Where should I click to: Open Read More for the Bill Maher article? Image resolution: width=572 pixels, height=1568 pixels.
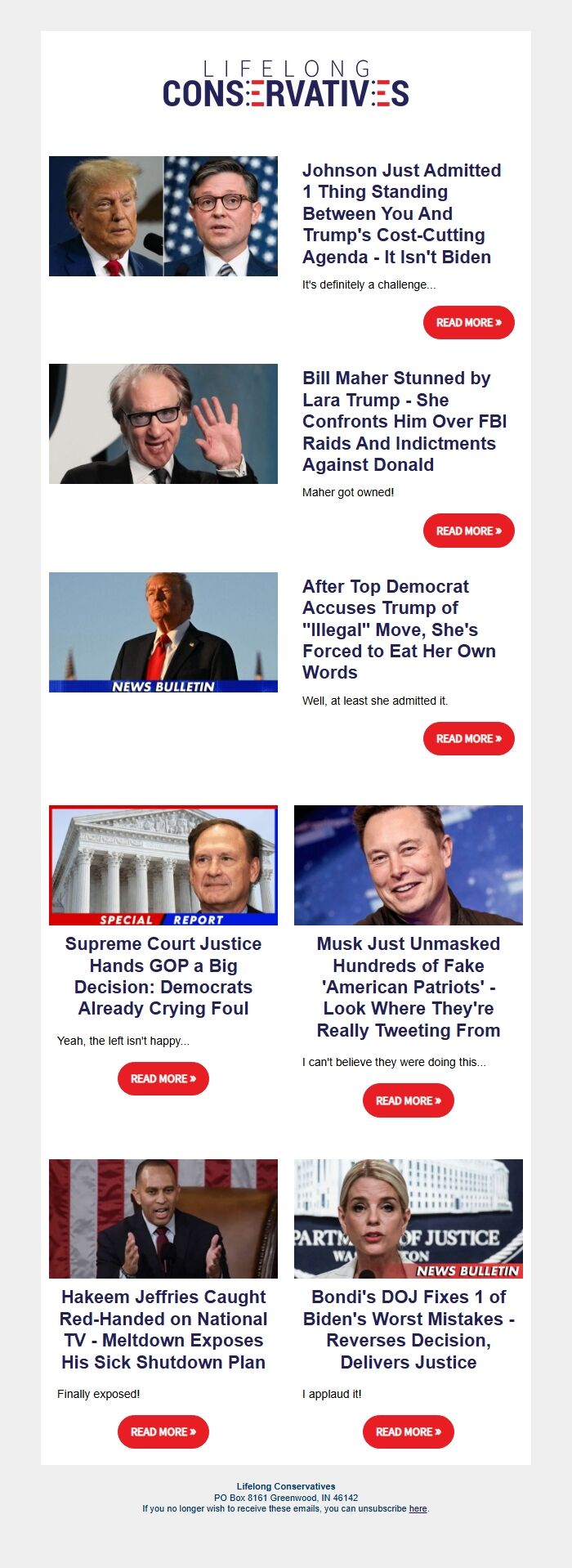468,531
